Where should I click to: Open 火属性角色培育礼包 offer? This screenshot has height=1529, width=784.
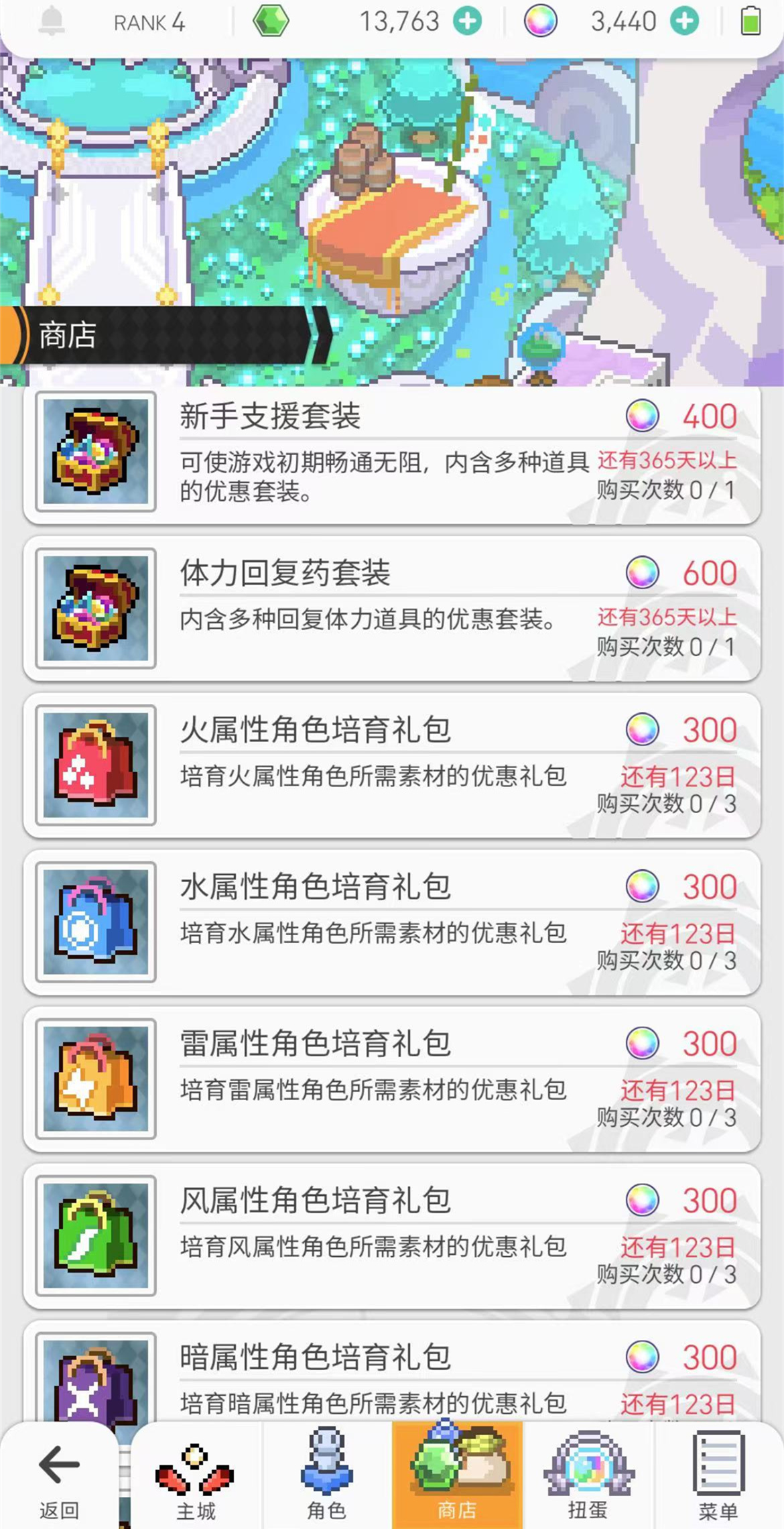[x=392, y=766]
